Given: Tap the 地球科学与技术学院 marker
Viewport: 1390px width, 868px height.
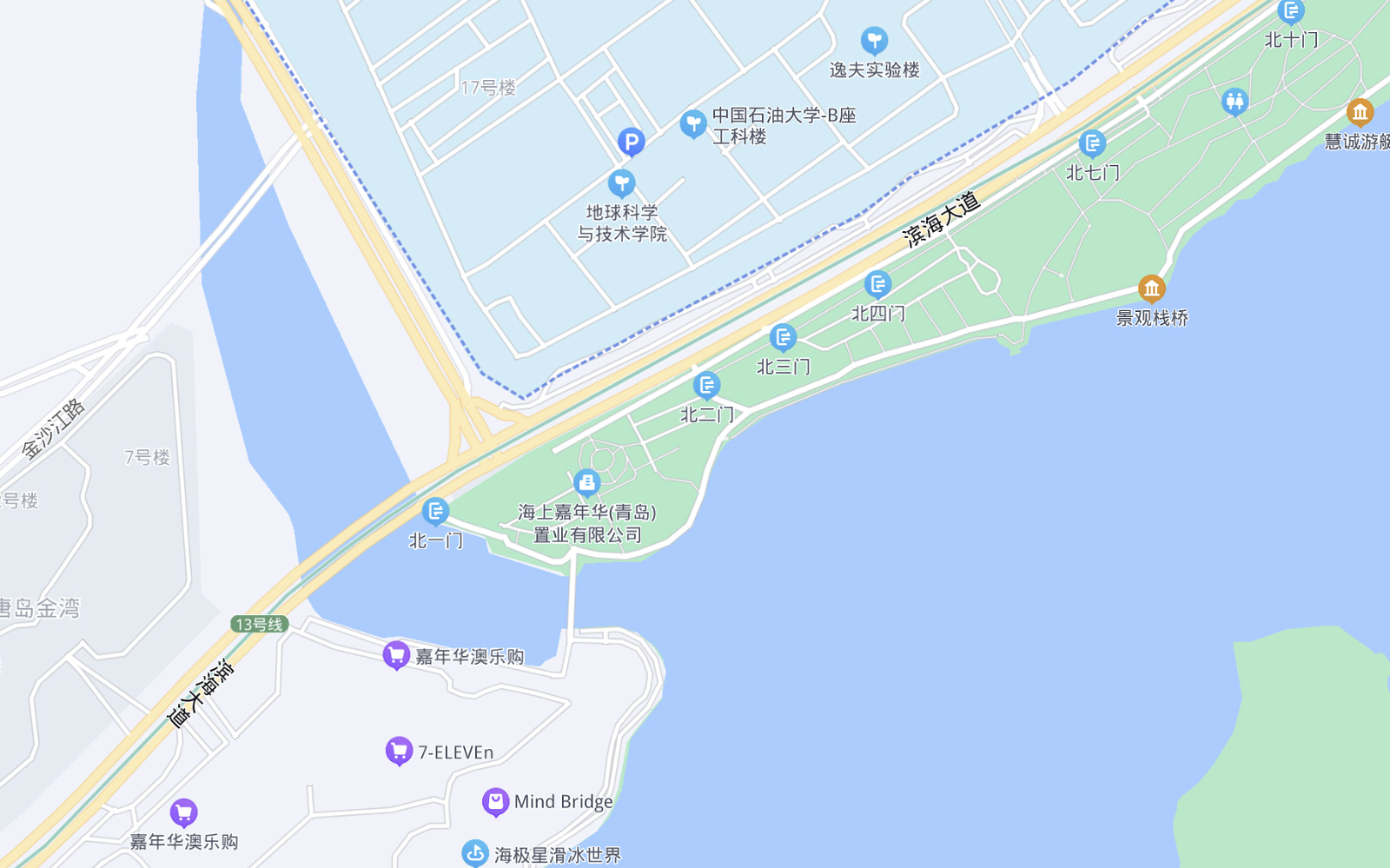Looking at the screenshot, I should coord(621,183).
